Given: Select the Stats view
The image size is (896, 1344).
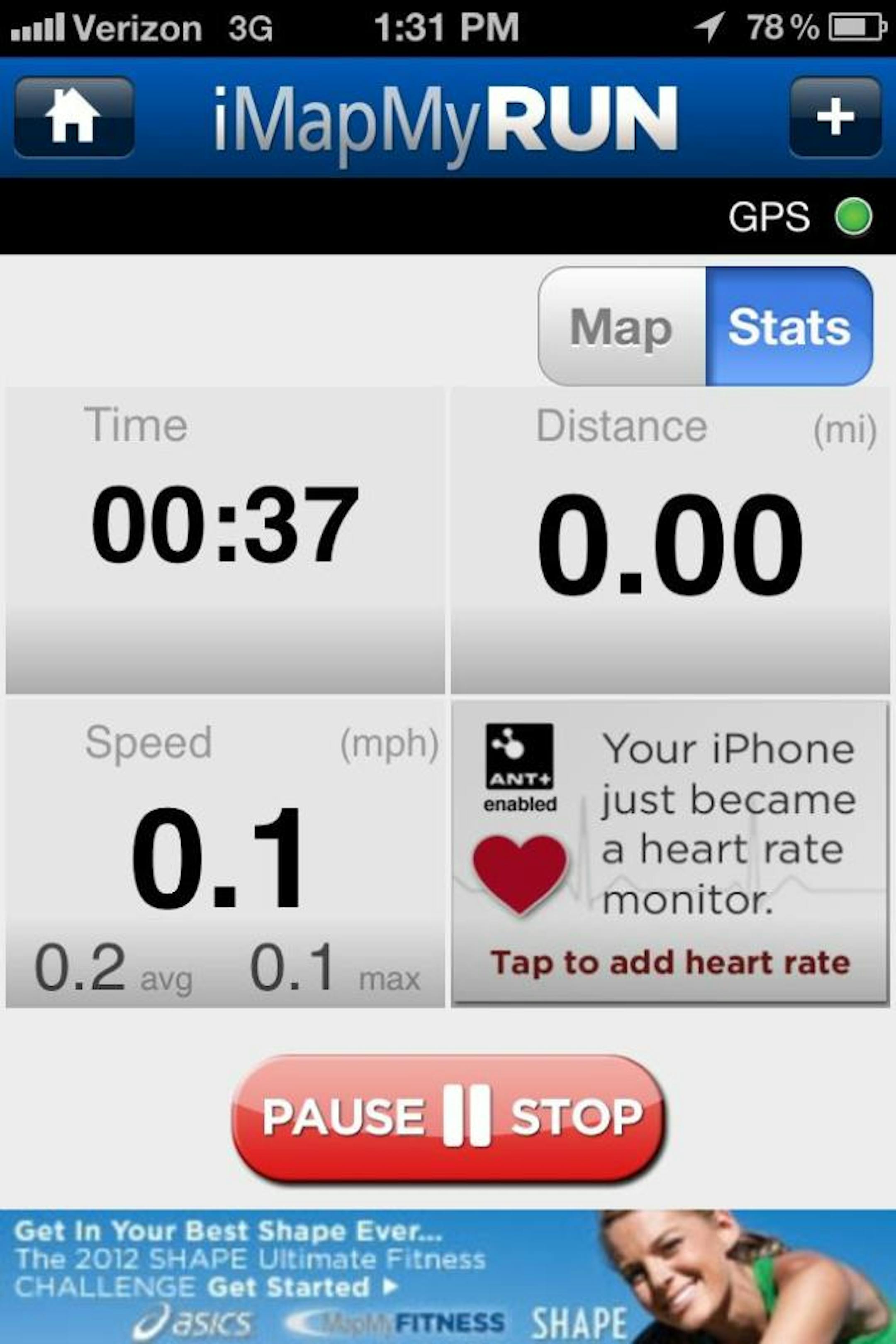Looking at the screenshot, I should point(789,326).
